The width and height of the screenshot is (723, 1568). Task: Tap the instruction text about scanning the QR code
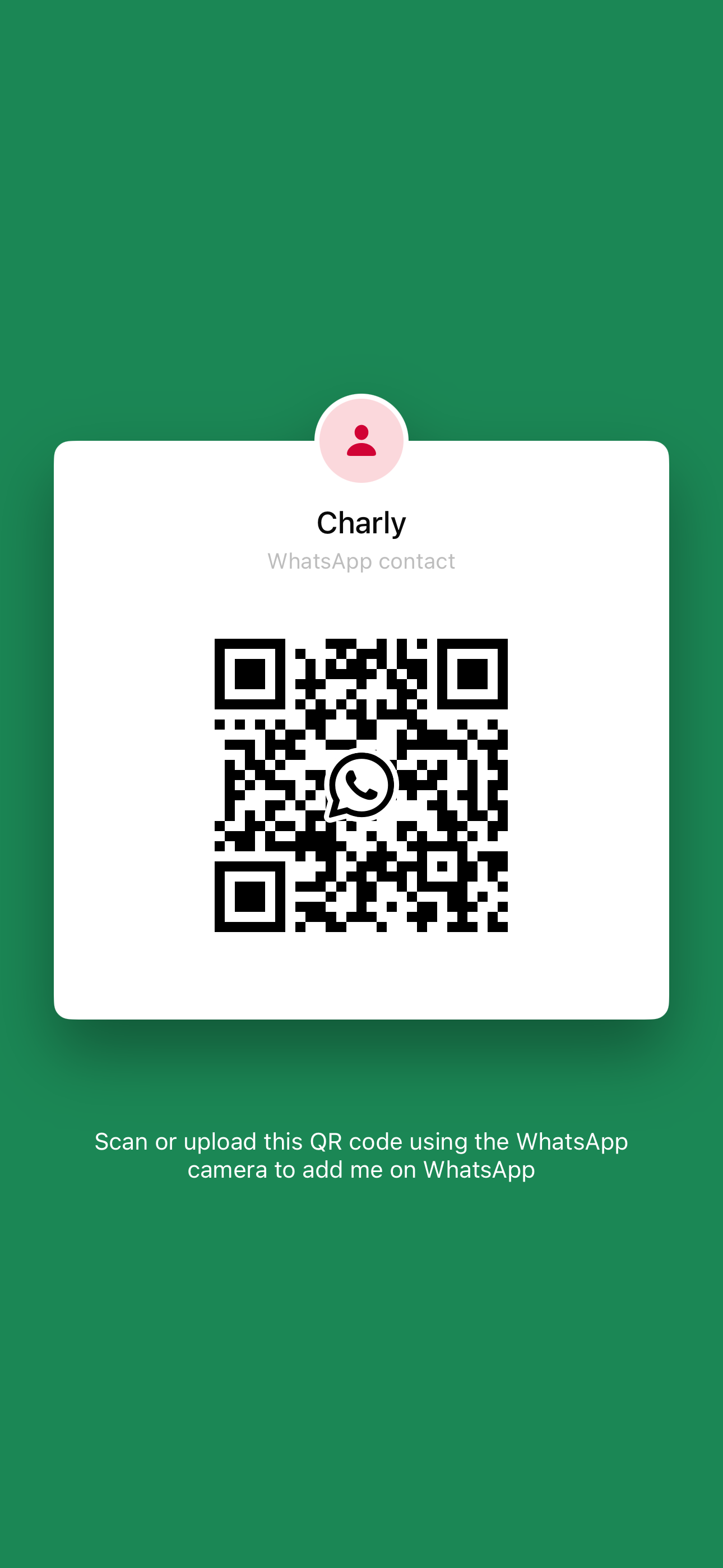[361, 1155]
